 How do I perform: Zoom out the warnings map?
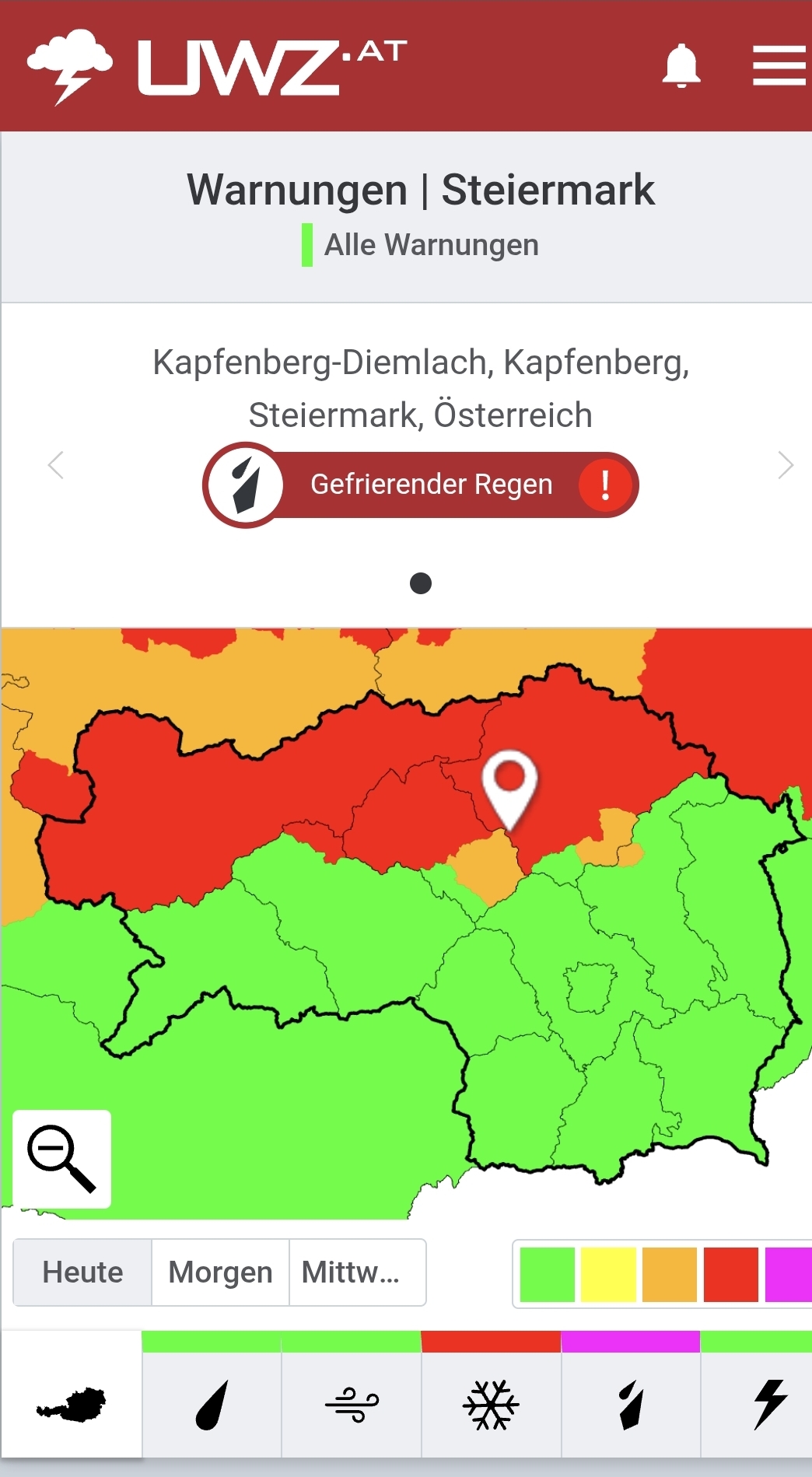(x=61, y=1159)
